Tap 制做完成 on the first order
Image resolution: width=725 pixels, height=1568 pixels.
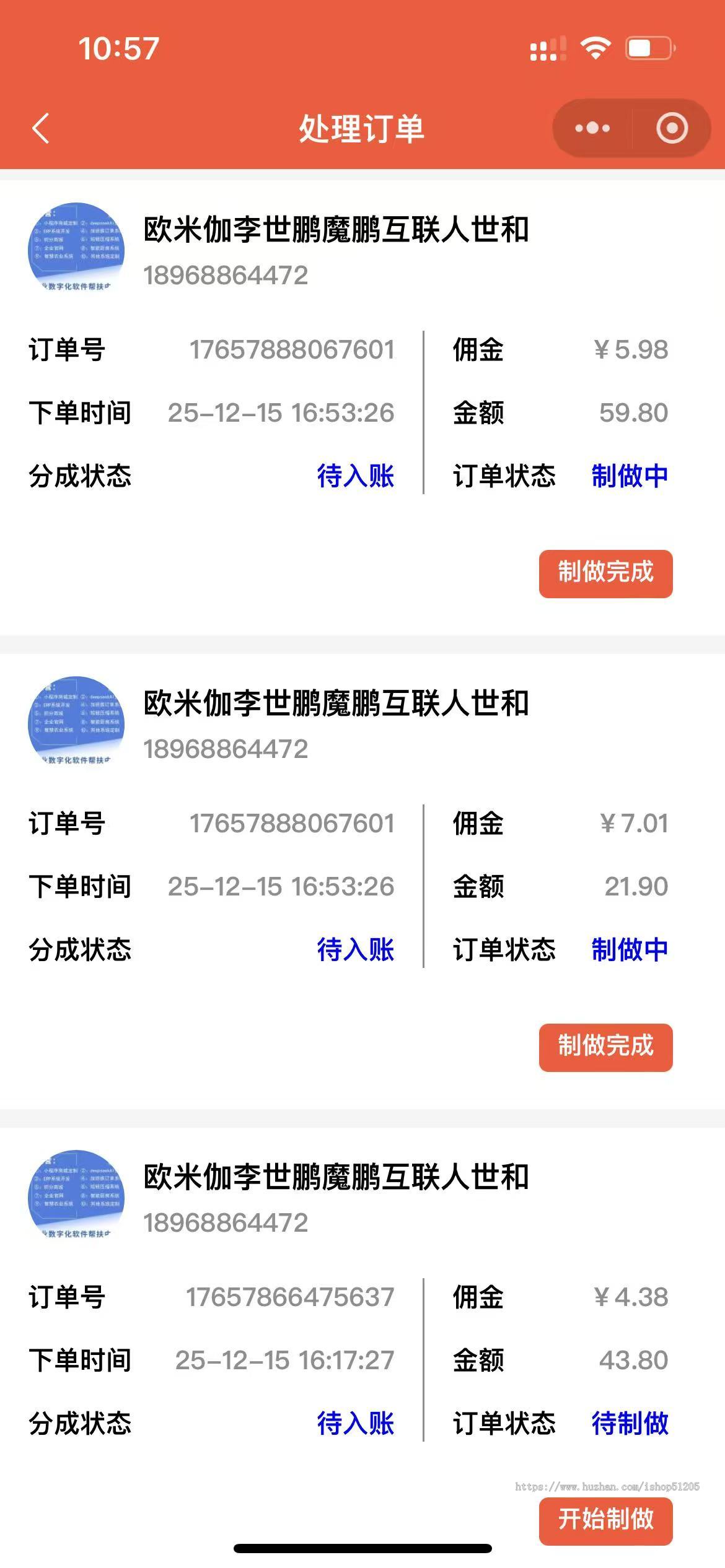pyautogui.click(x=605, y=575)
